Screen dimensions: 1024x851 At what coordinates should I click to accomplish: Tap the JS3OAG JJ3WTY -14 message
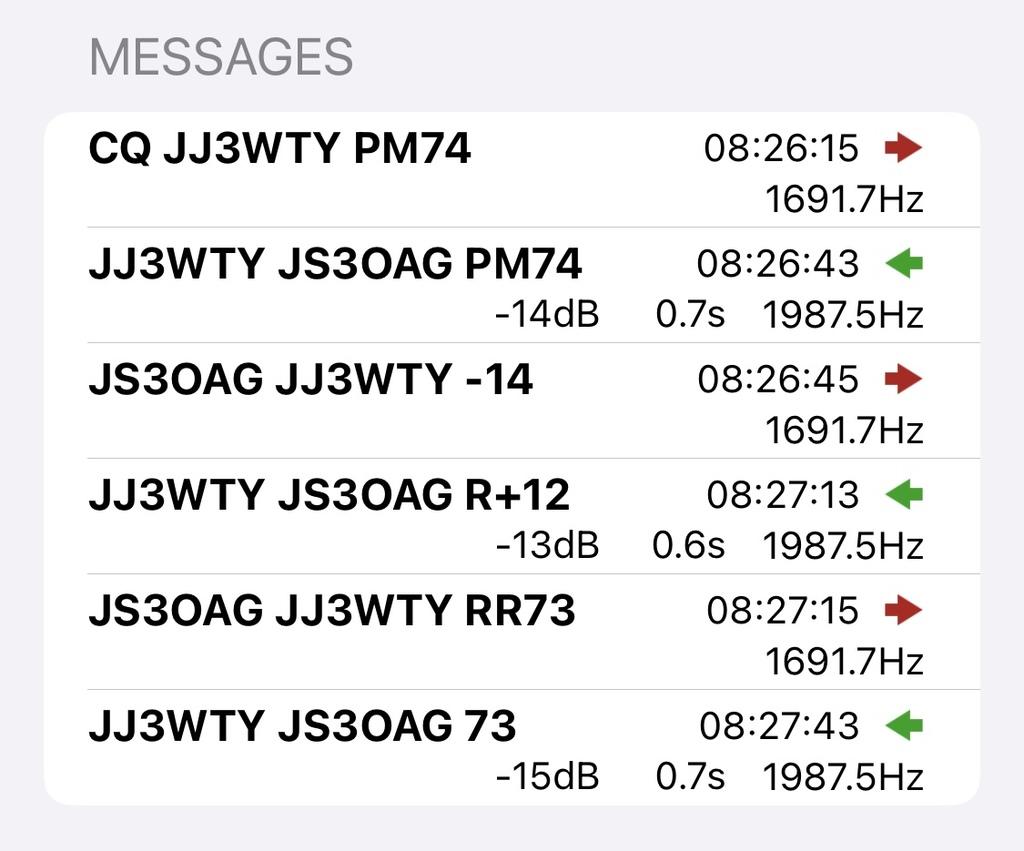[311, 380]
